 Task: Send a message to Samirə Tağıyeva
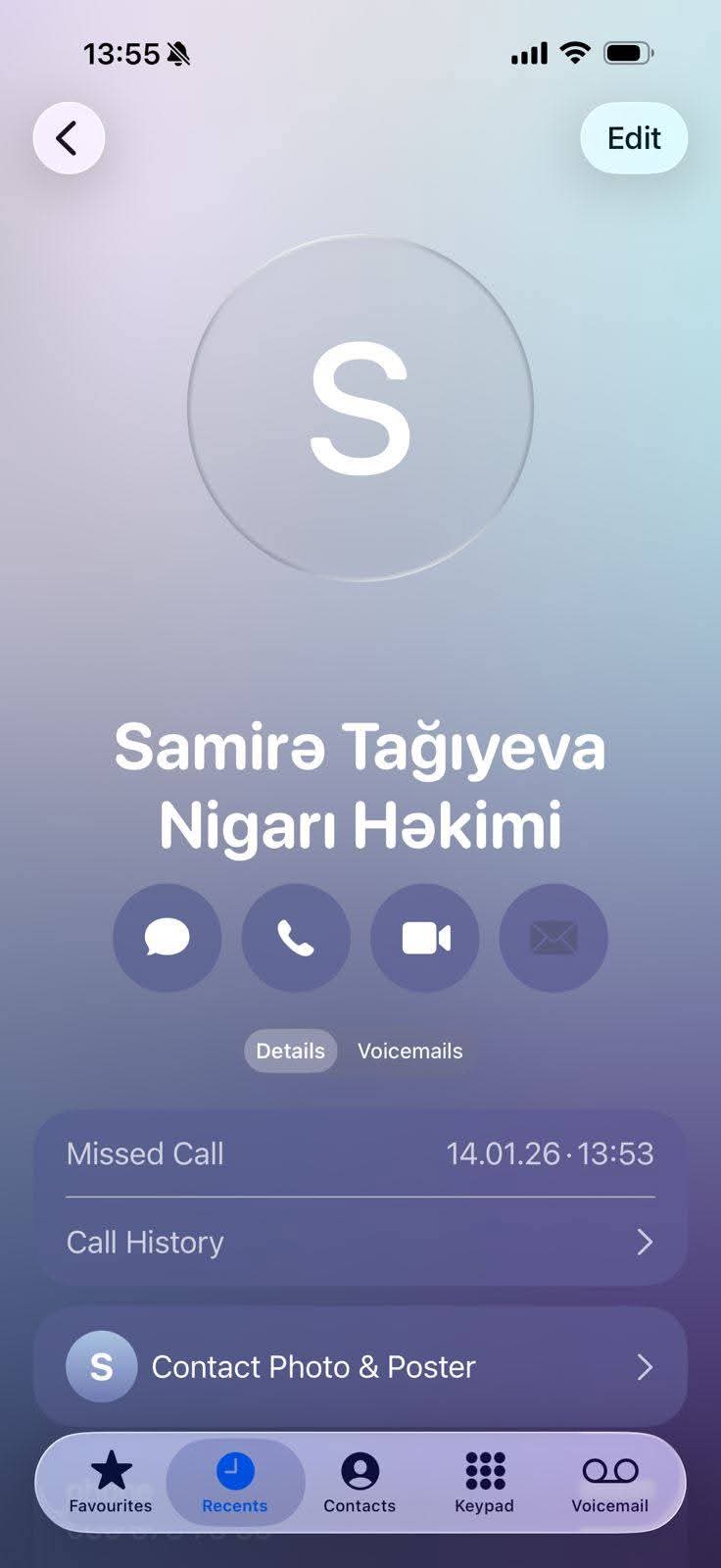167,938
